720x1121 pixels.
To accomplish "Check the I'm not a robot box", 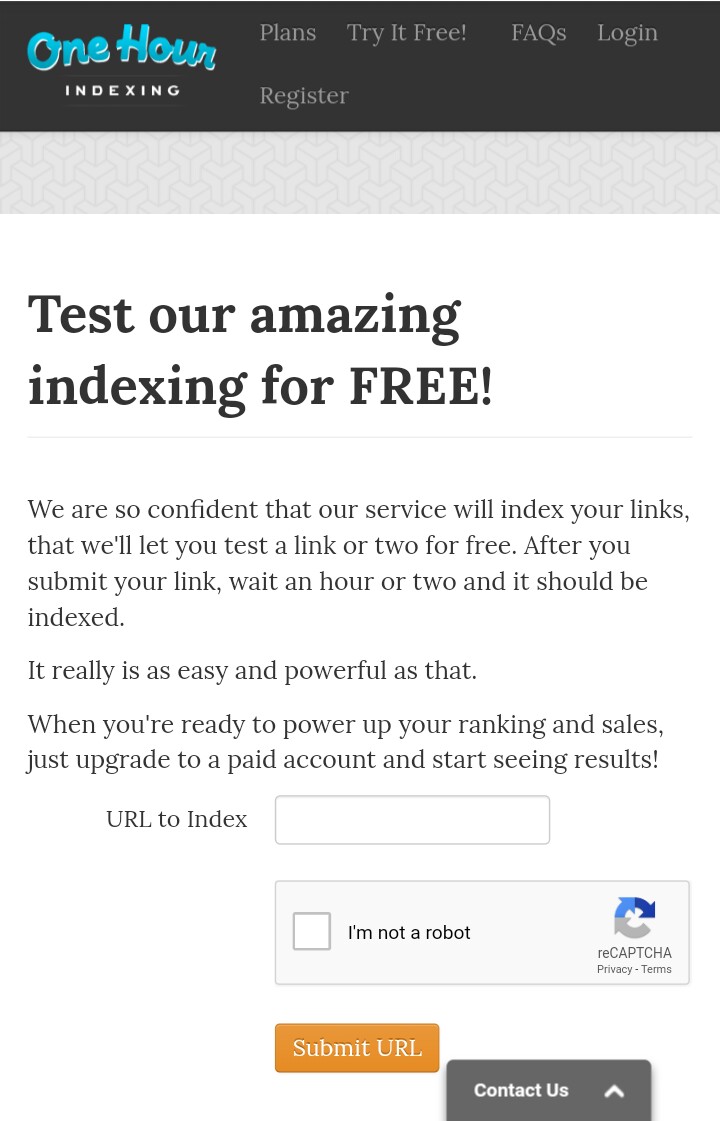I will coord(312,932).
